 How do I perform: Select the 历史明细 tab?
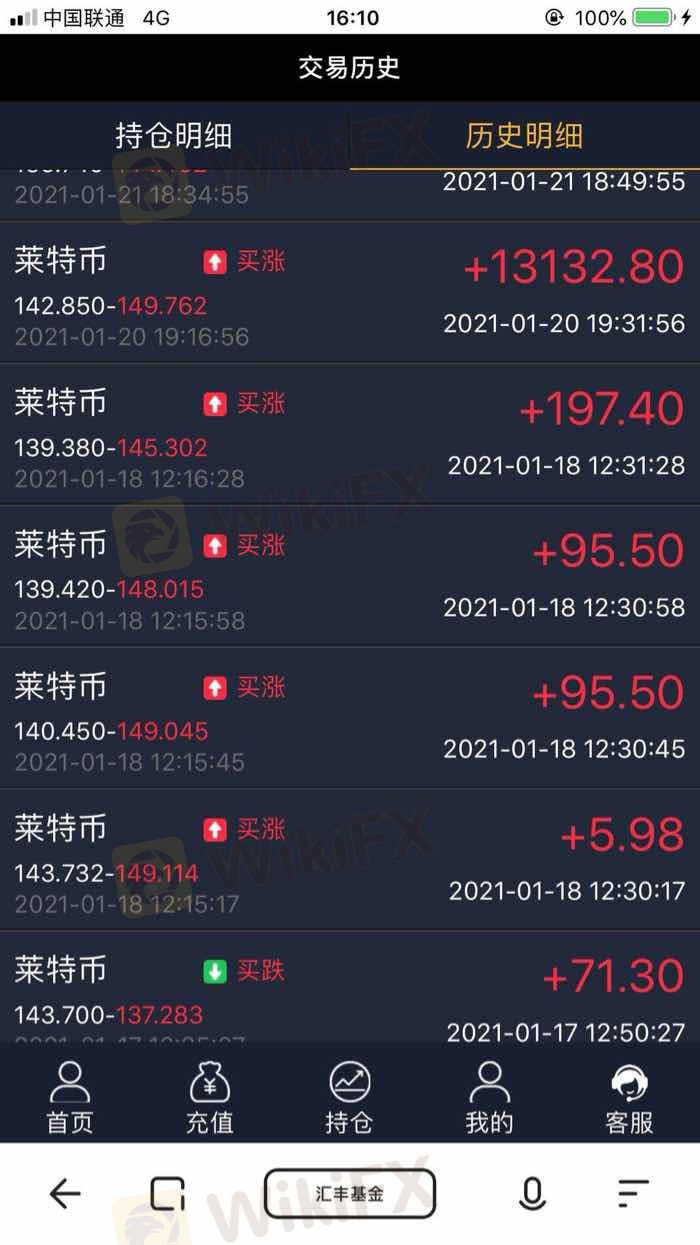pyautogui.click(x=524, y=136)
